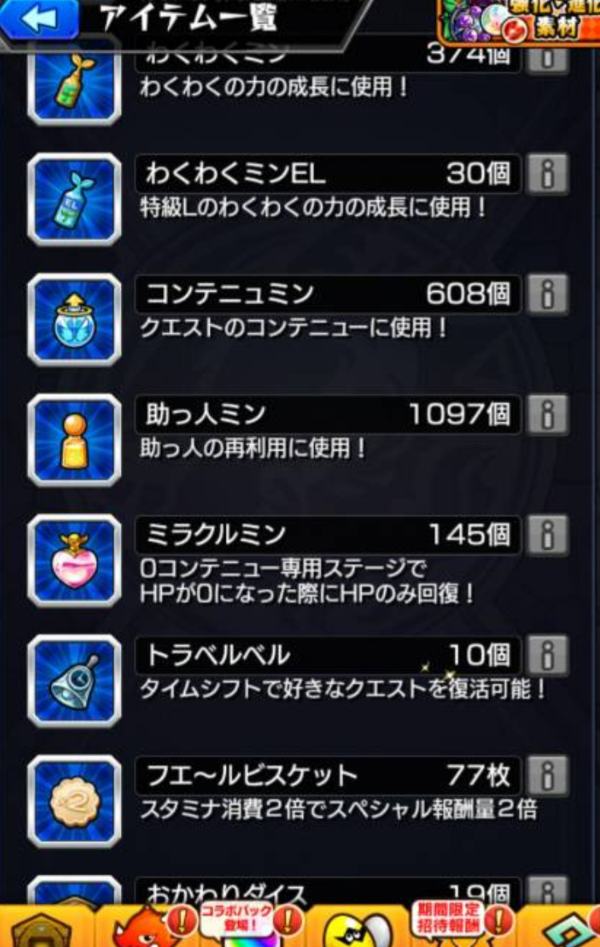
Task: Select the フエ〜ルビスケット biscuit icon
Action: click(74, 801)
